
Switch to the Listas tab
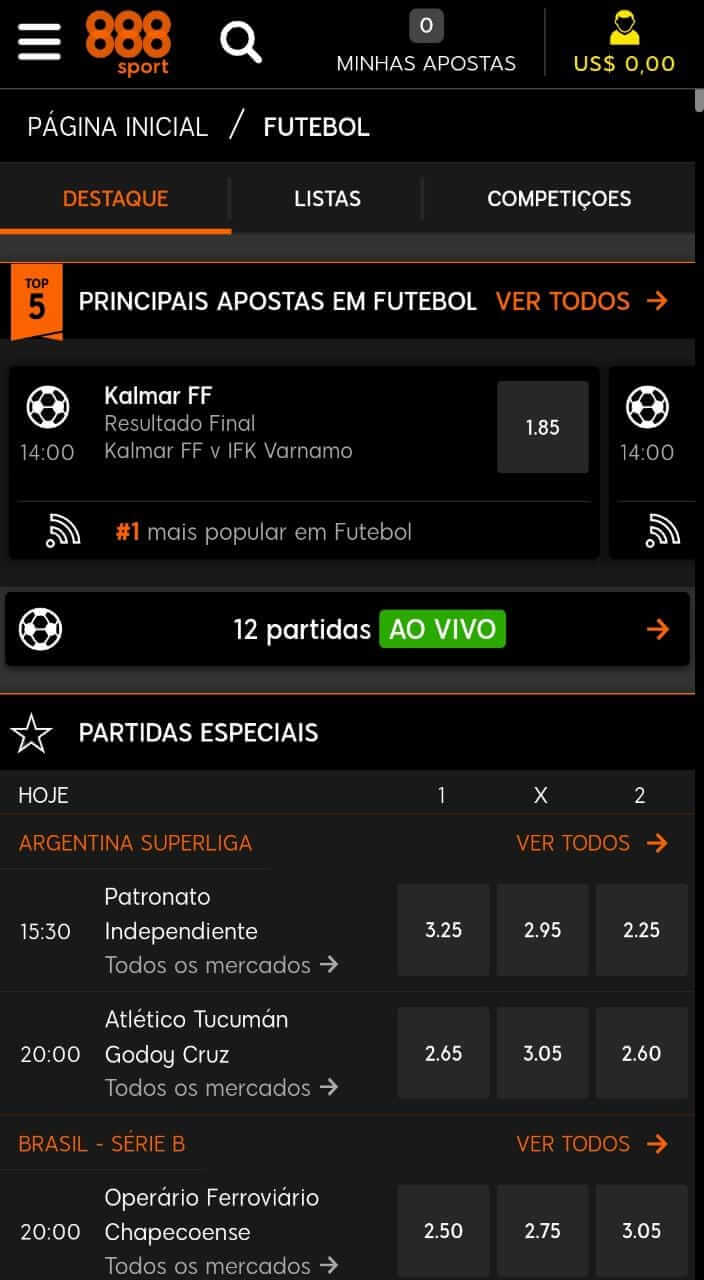click(x=327, y=198)
